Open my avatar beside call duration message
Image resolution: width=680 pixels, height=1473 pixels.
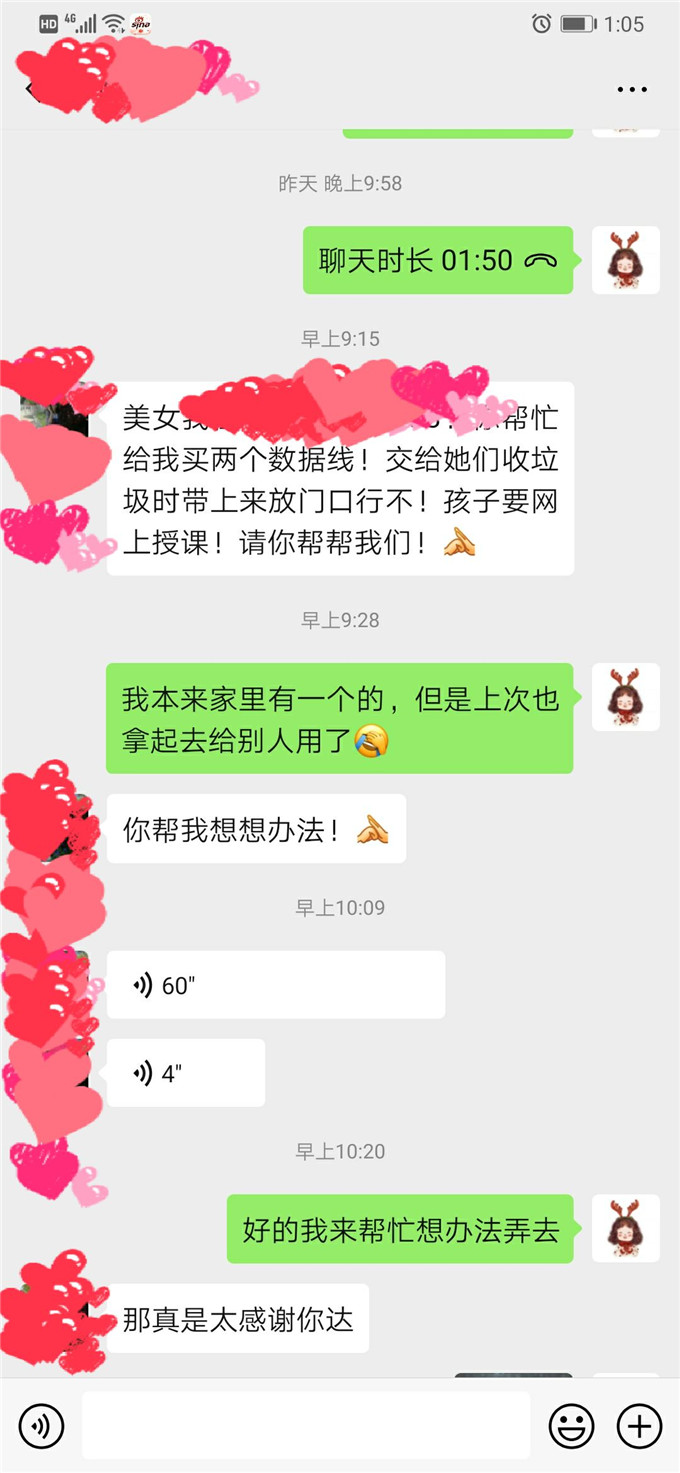pos(625,260)
